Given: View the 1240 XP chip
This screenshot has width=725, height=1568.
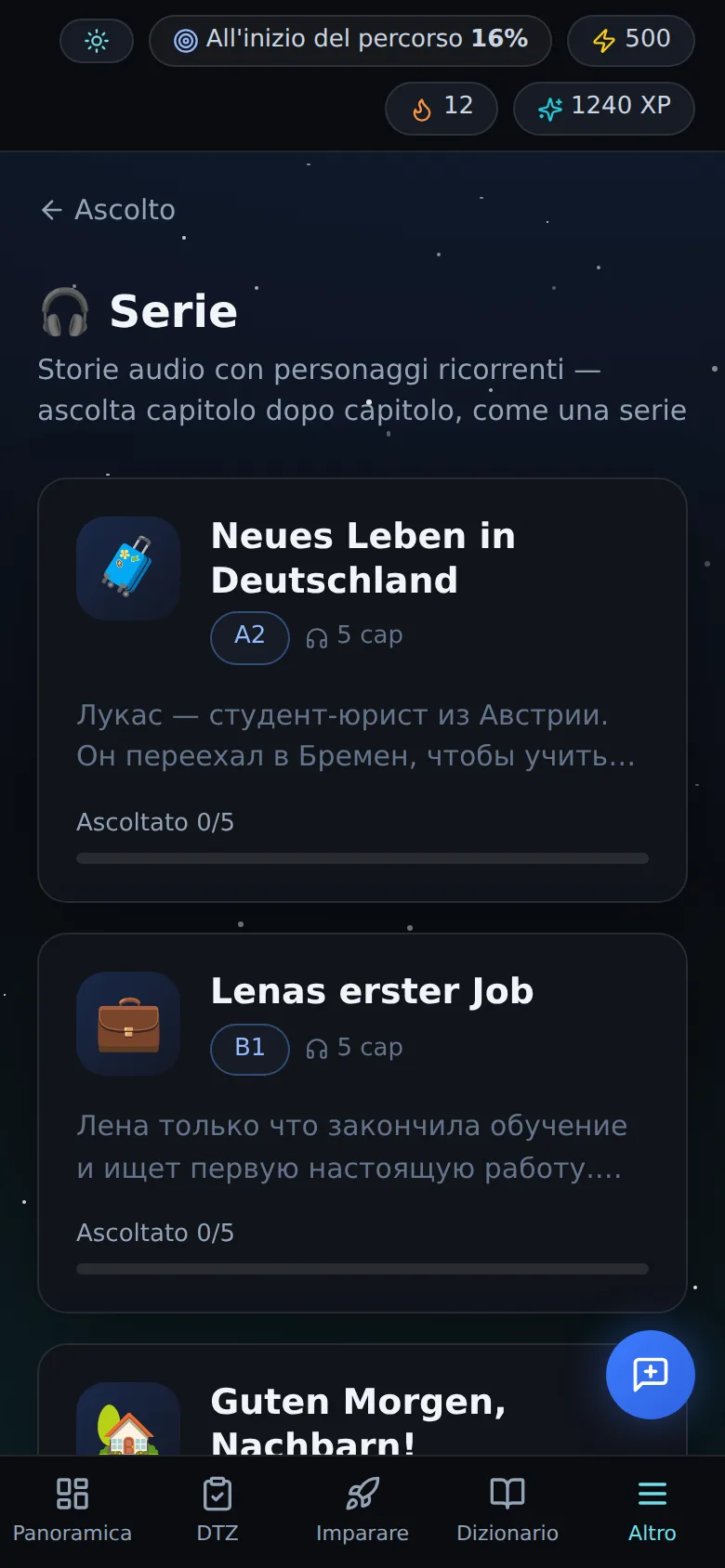Looking at the screenshot, I should click(604, 109).
